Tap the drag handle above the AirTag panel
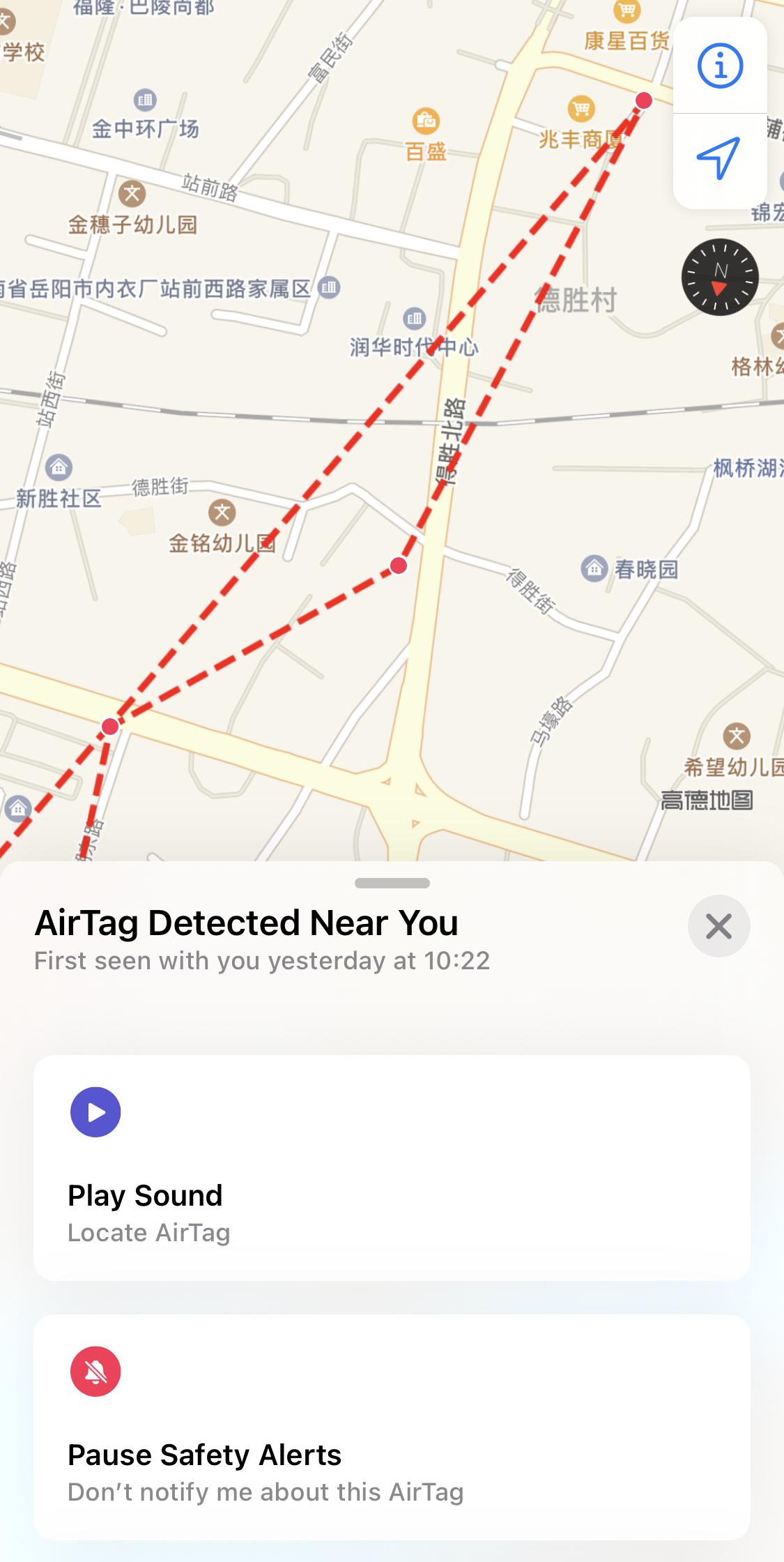This screenshot has height=1562, width=784. tap(392, 883)
